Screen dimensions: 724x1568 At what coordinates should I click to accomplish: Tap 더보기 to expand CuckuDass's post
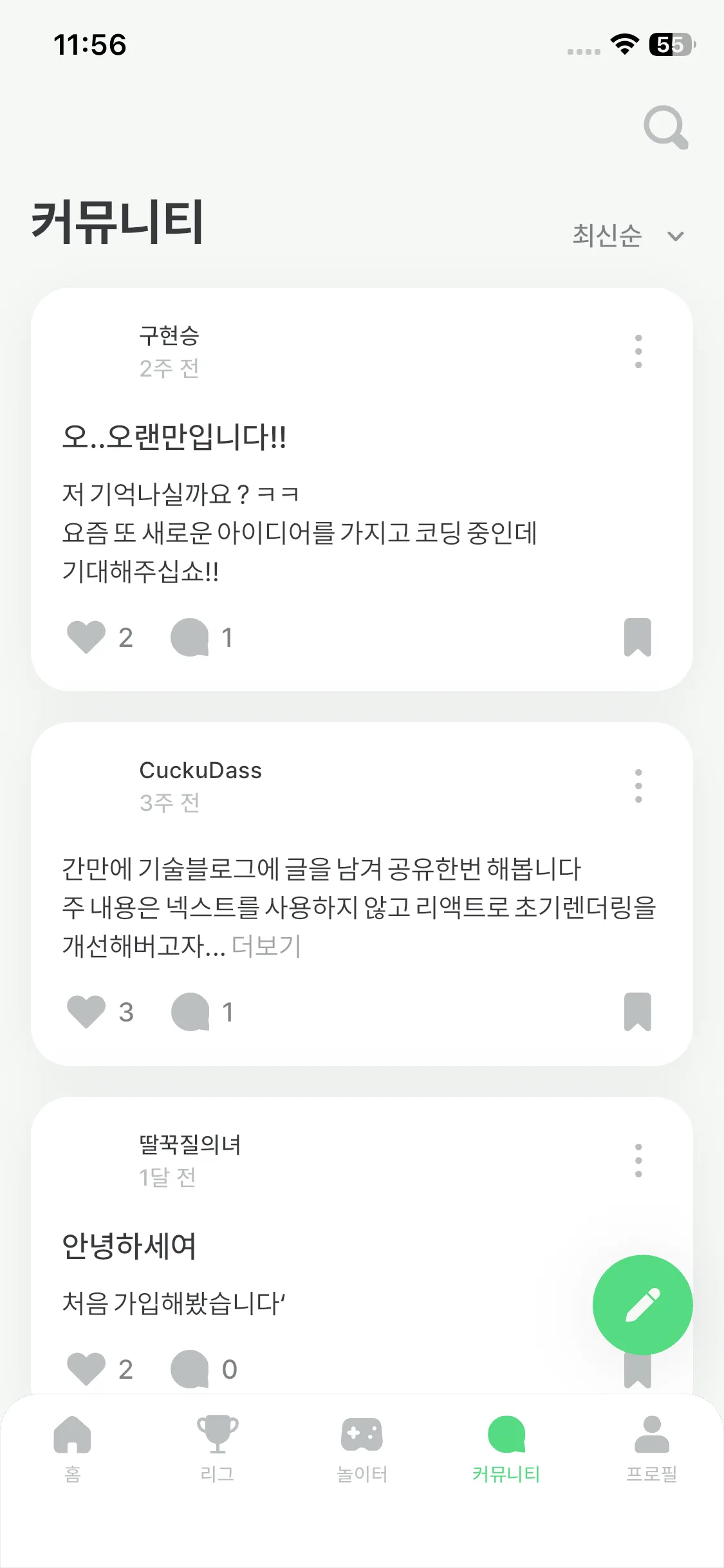tap(266, 946)
